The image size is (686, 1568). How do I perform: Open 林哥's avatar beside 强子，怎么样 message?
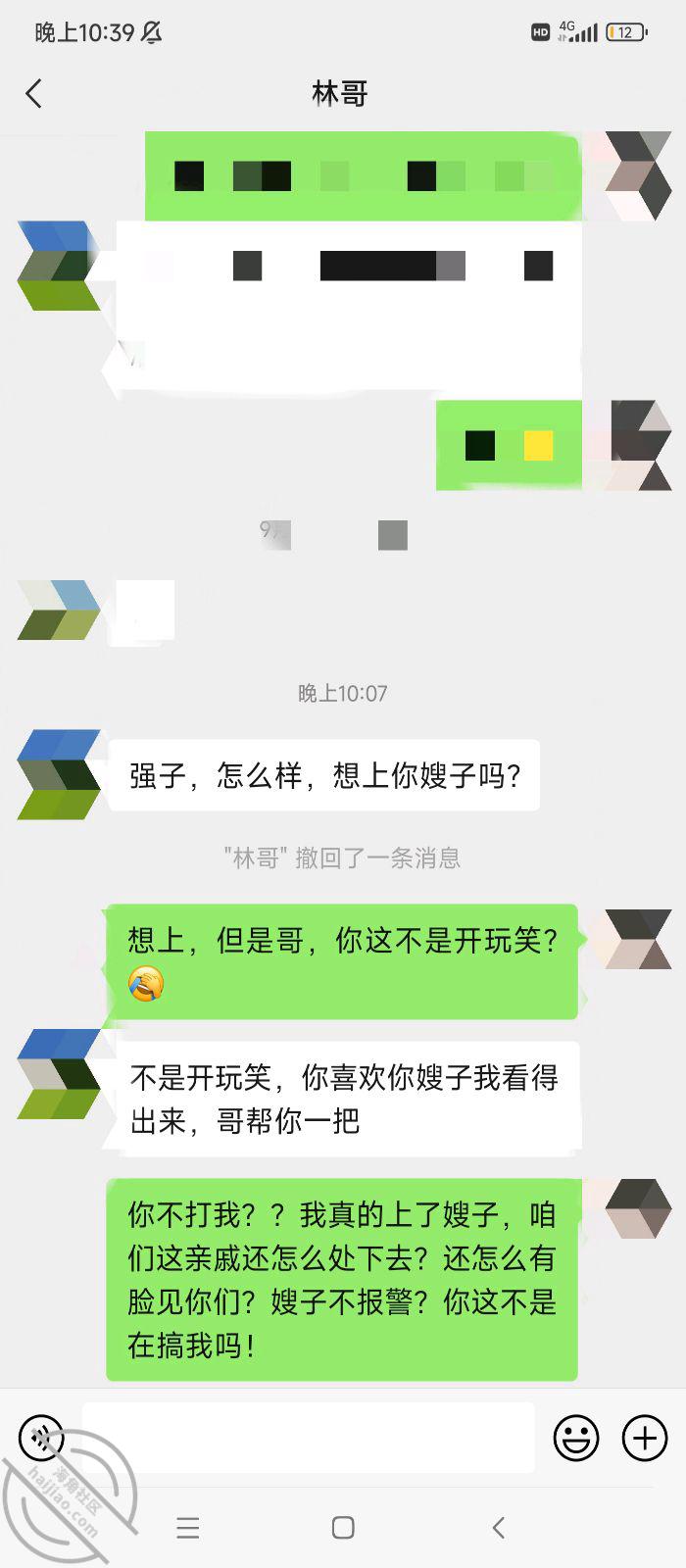coord(59,774)
